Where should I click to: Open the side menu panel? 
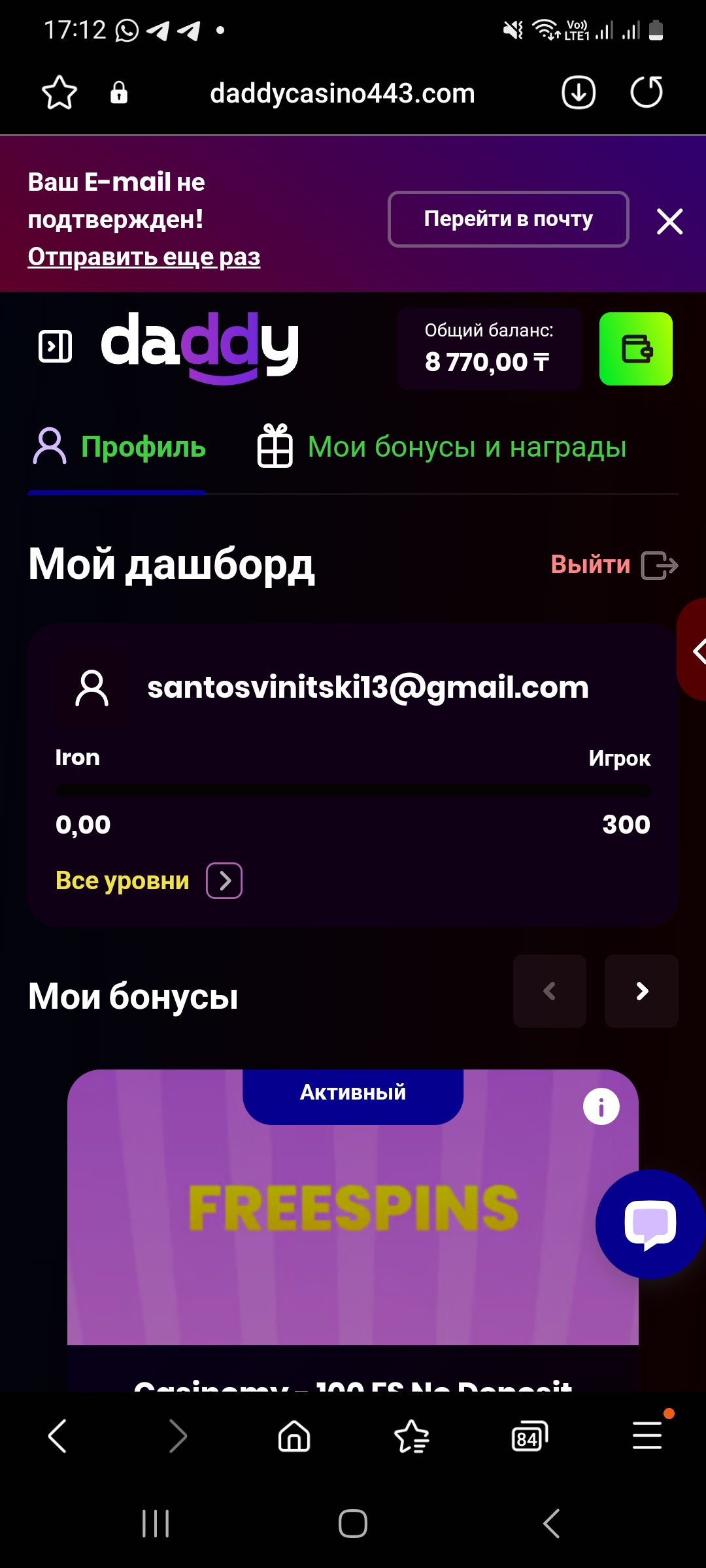(56, 346)
